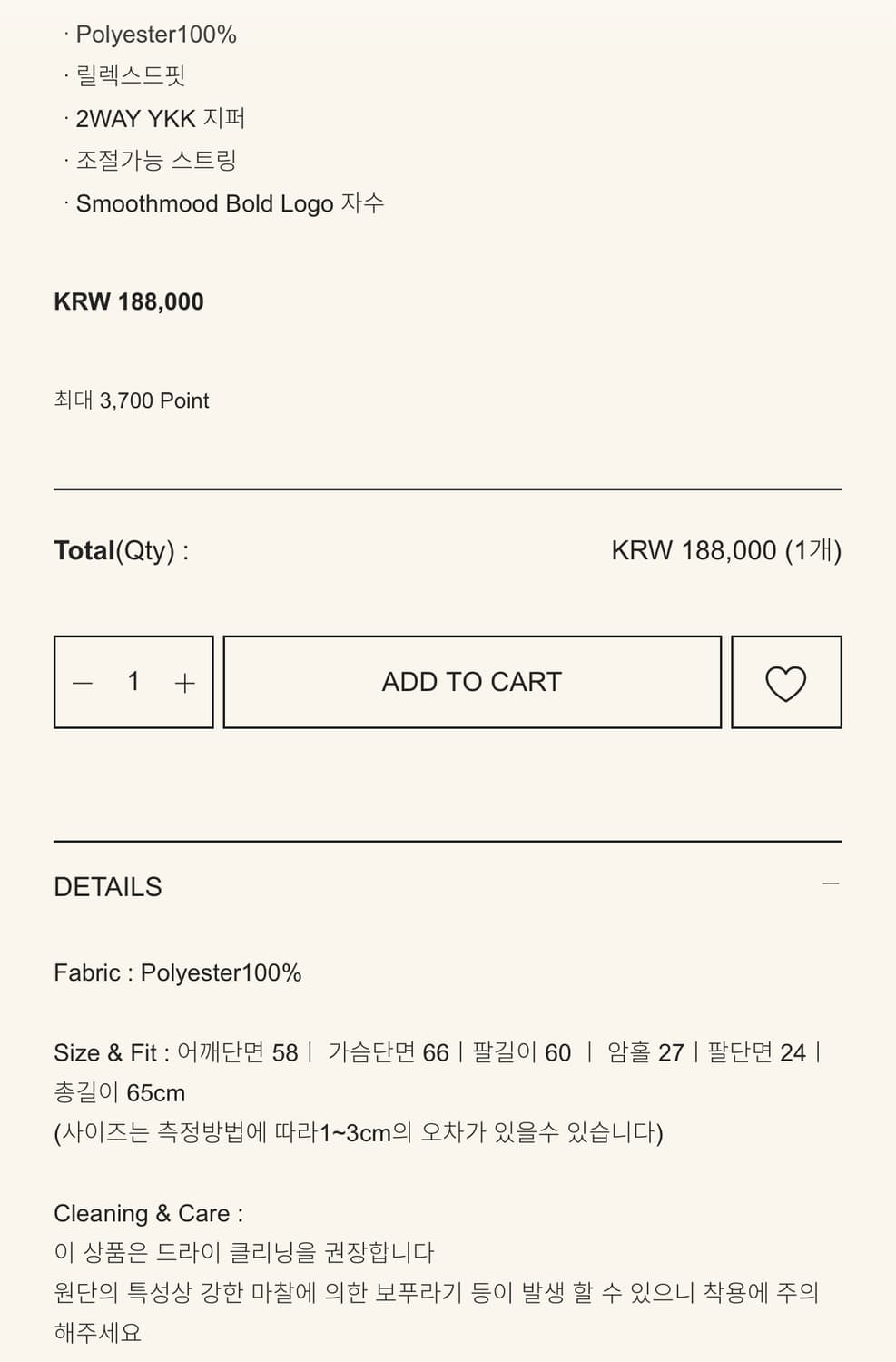Click the KRW 188,000 price text
896x1362 pixels.
tap(130, 301)
